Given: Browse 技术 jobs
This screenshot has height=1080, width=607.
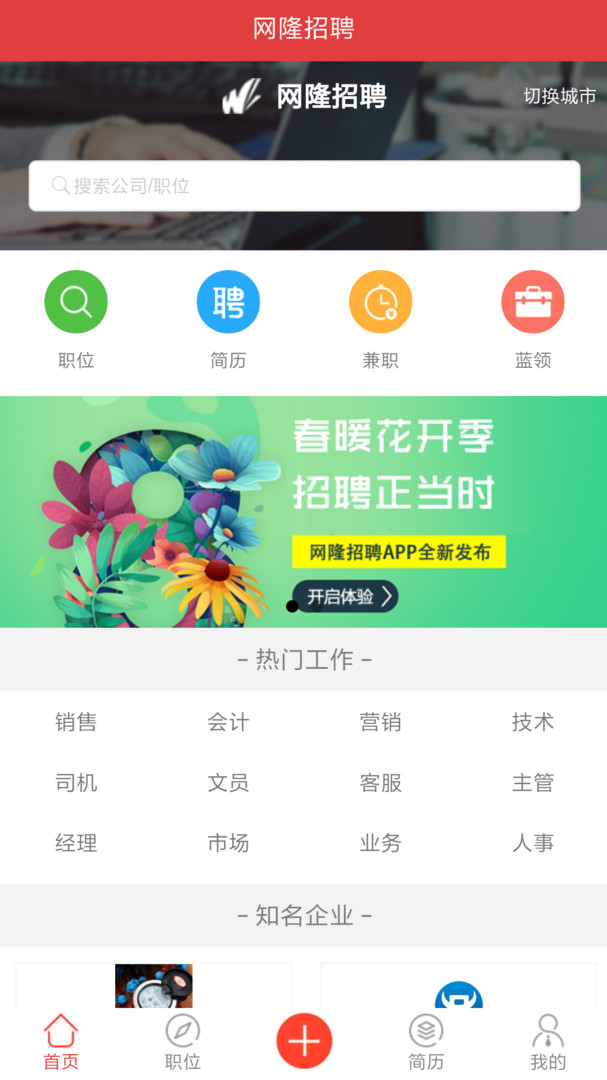Looking at the screenshot, I should [x=532, y=722].
